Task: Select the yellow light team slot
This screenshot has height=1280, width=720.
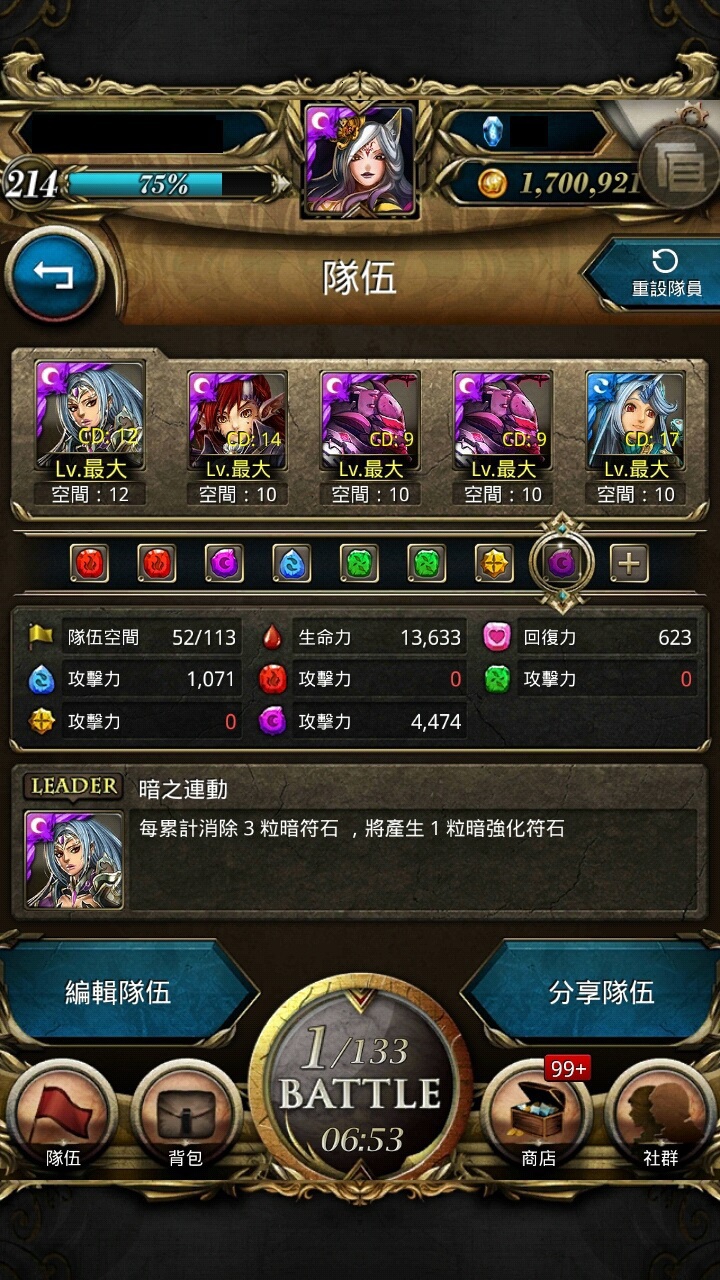Action: (x=494, y=564)
